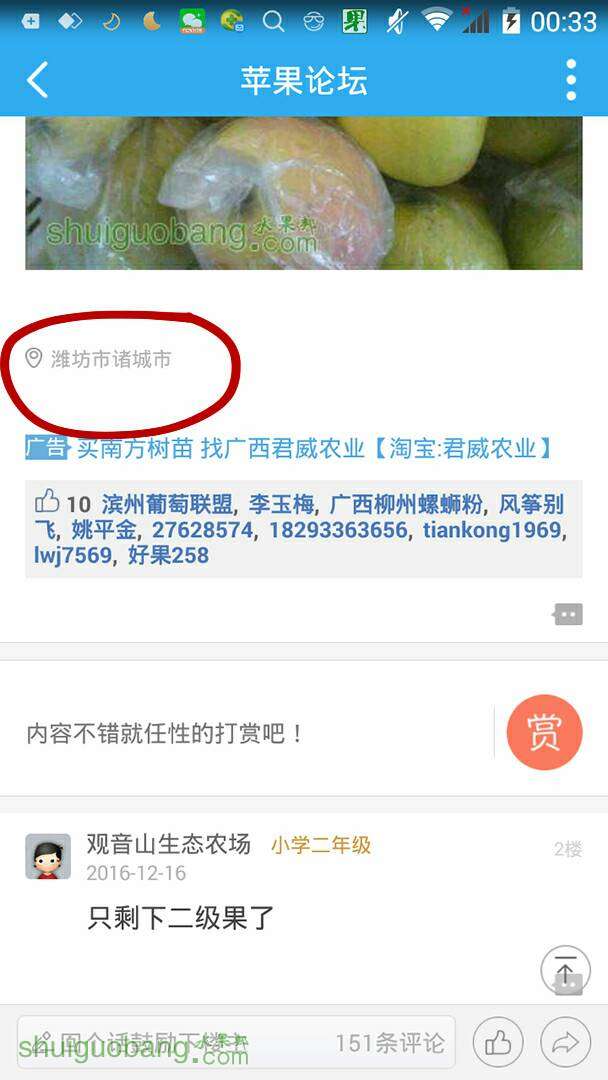Image resolution: width=608 pixels, height=1080 pixels.
Task: Open 观音山生态农场 user profile name
Action: coord(168,844)
